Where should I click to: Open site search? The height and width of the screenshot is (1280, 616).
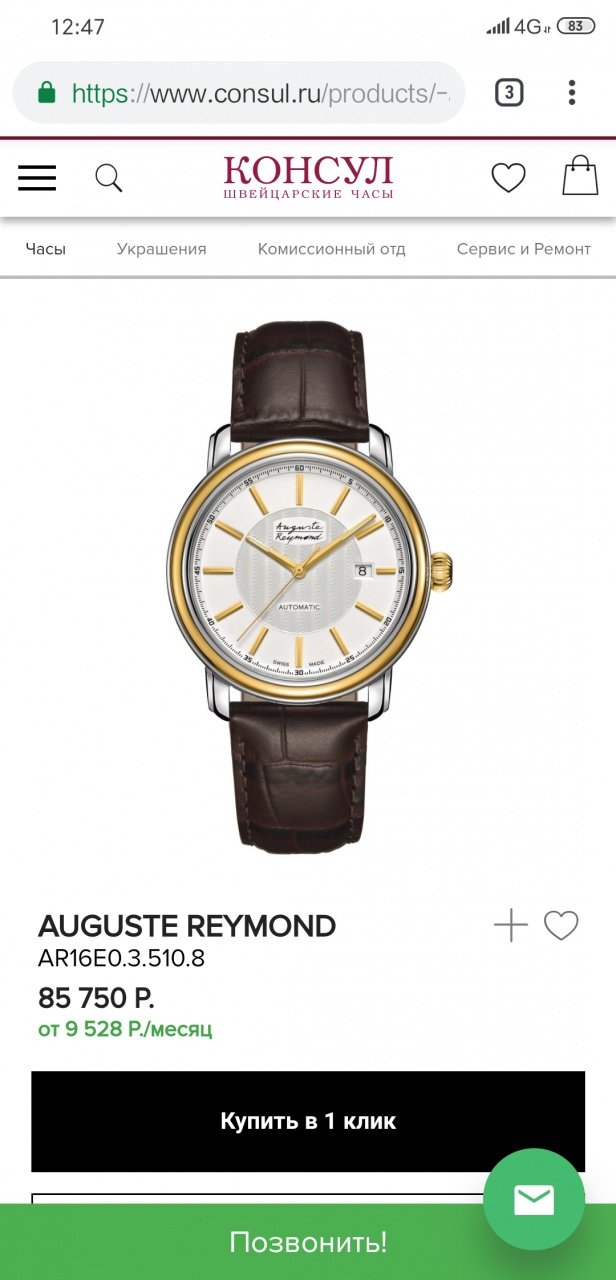(108, 178)
